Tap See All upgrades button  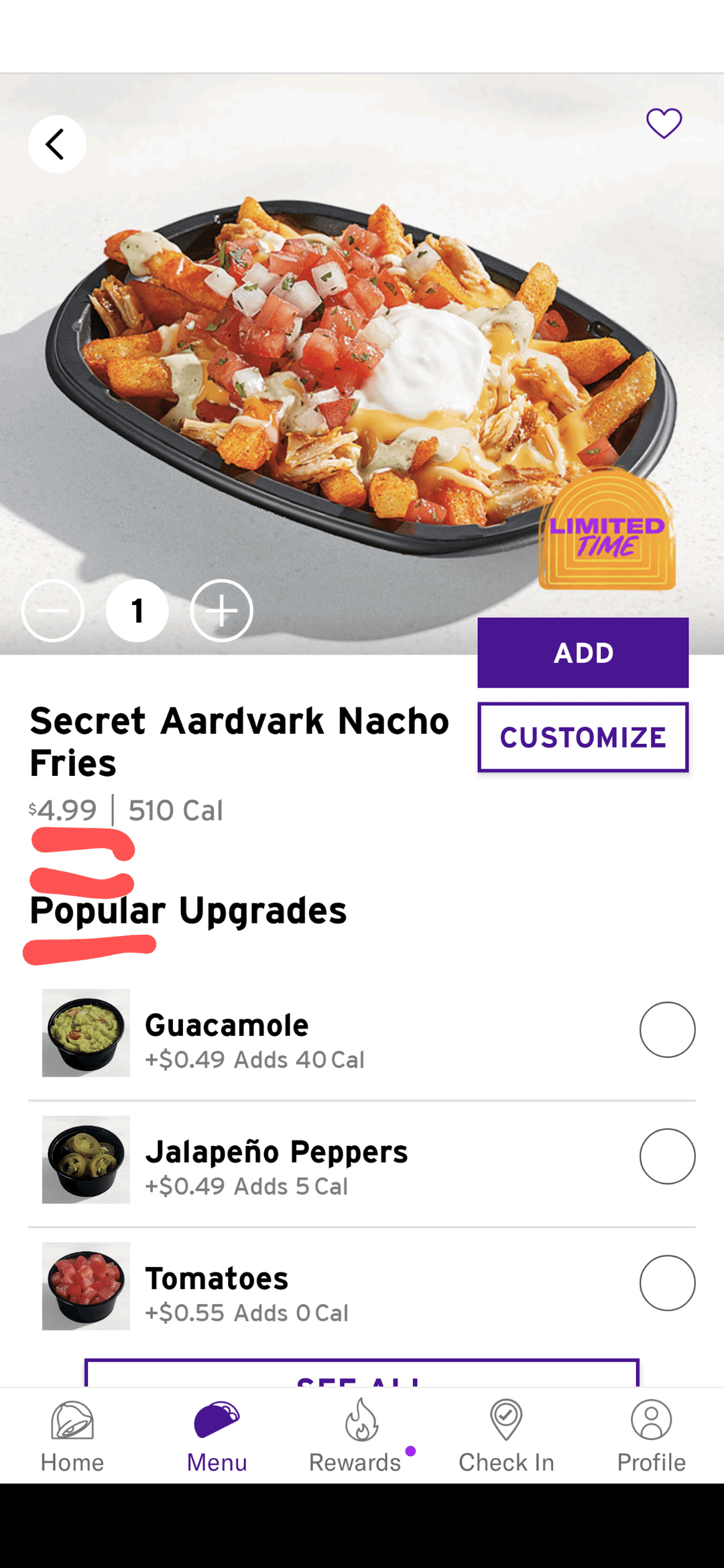point(361,1374)
